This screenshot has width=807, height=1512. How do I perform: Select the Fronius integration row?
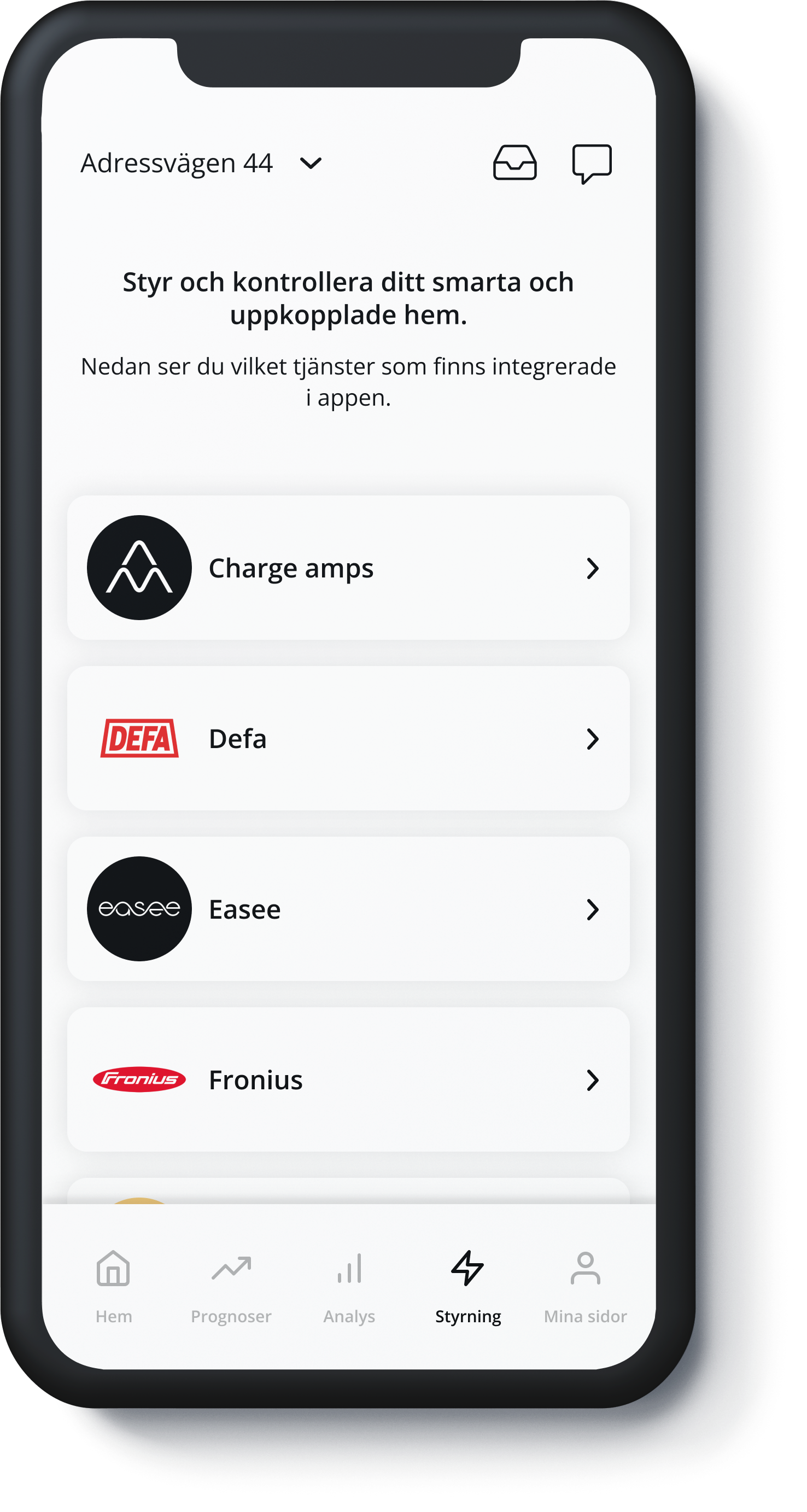coord(348,1079)
